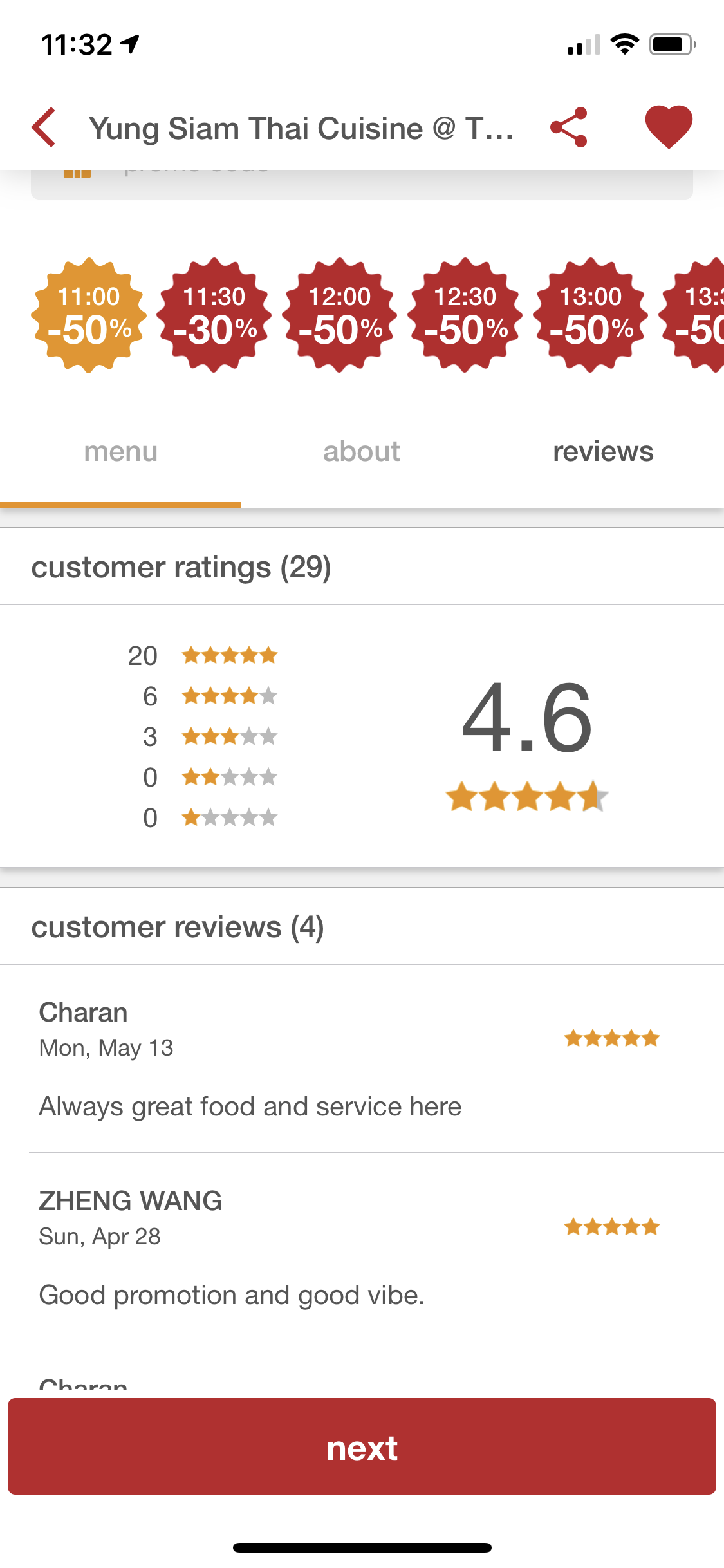Open the about tab
Image resolution: width=724 pixels, height=1568 pixels.
pyautogui.click(x=362, y=452)
